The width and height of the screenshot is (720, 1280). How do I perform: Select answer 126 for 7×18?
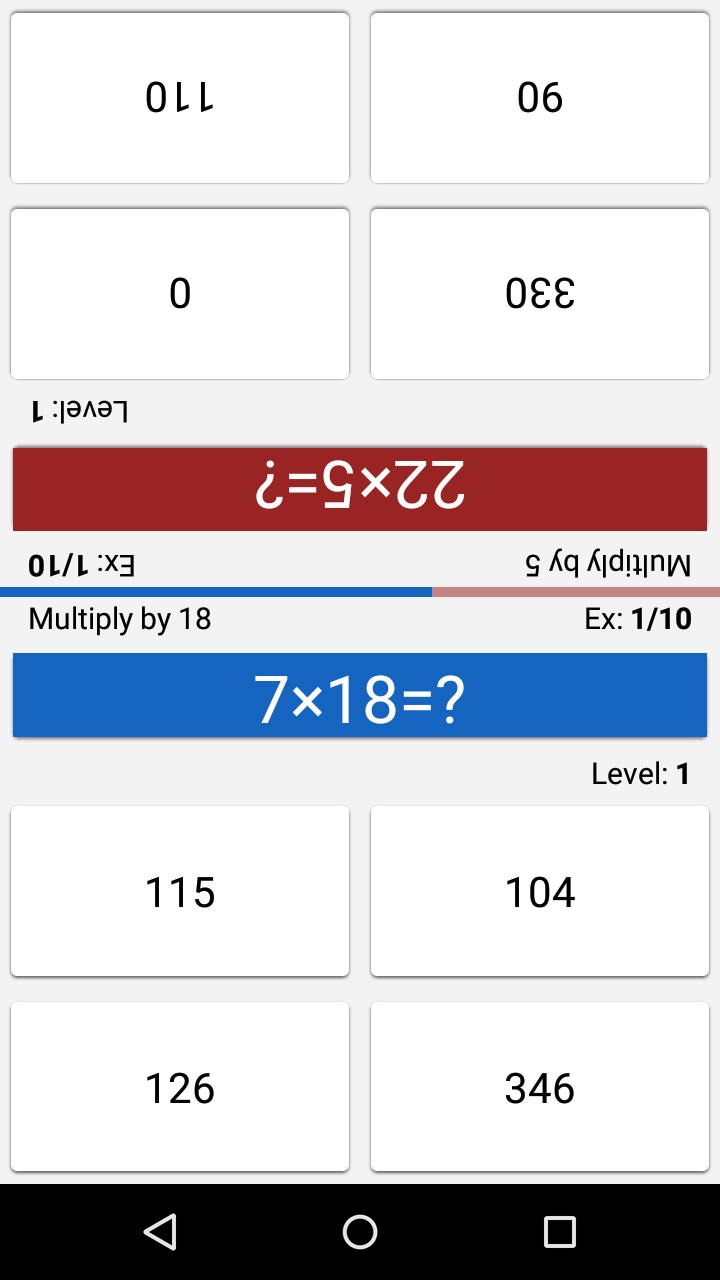(x=180, y=1087)
